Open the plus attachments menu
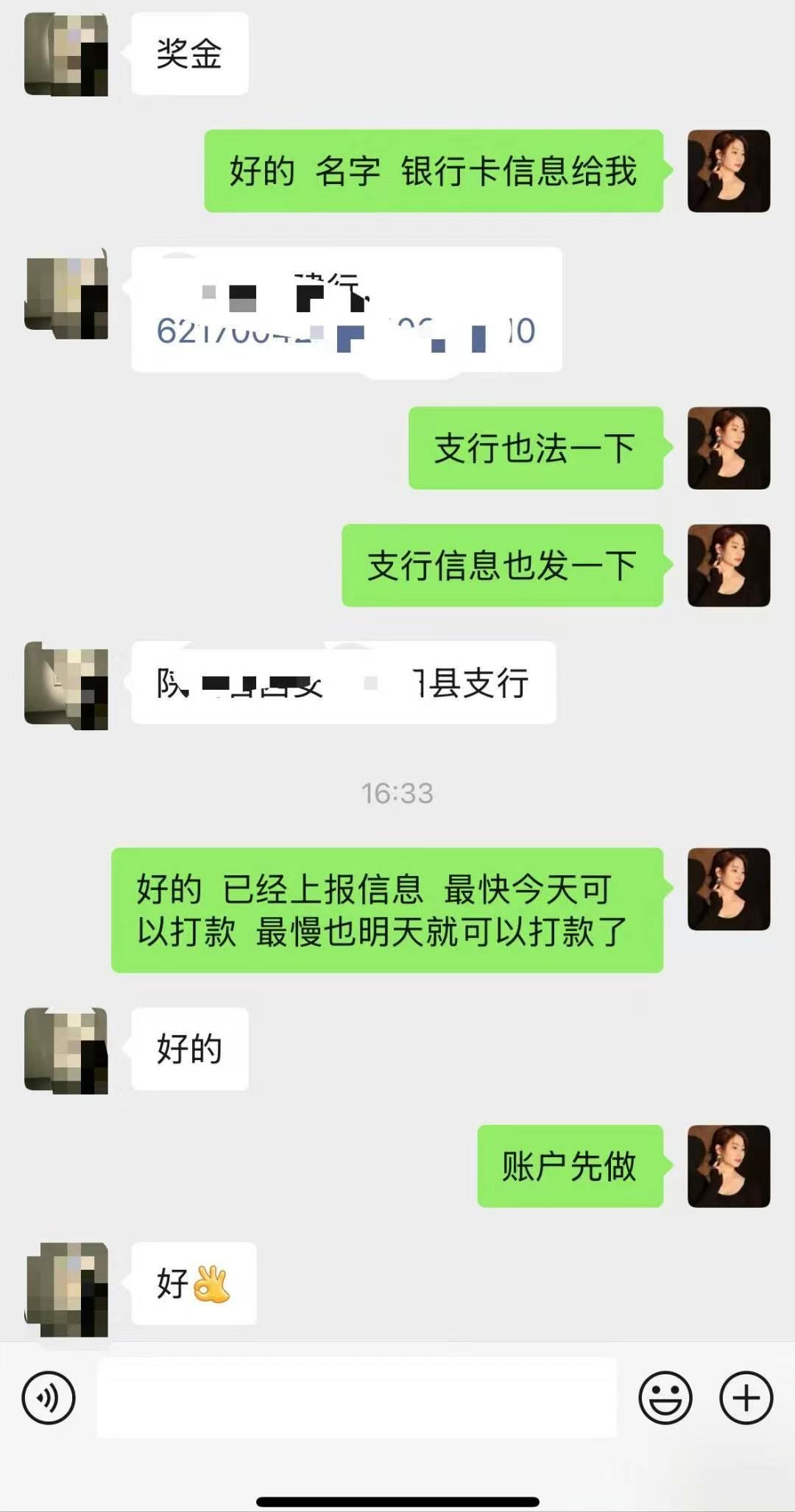This screenshot has height=1512, width=795. (746, 1397)
